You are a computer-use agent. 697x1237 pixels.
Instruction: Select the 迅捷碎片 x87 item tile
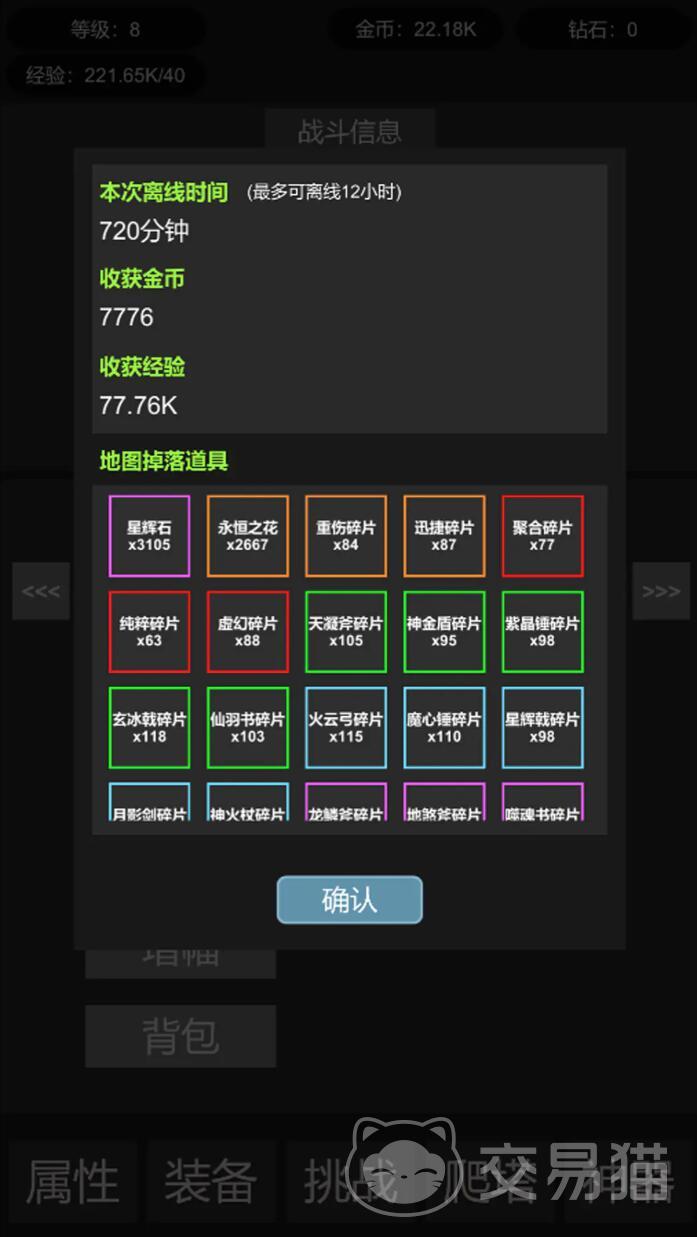(444, 536)
